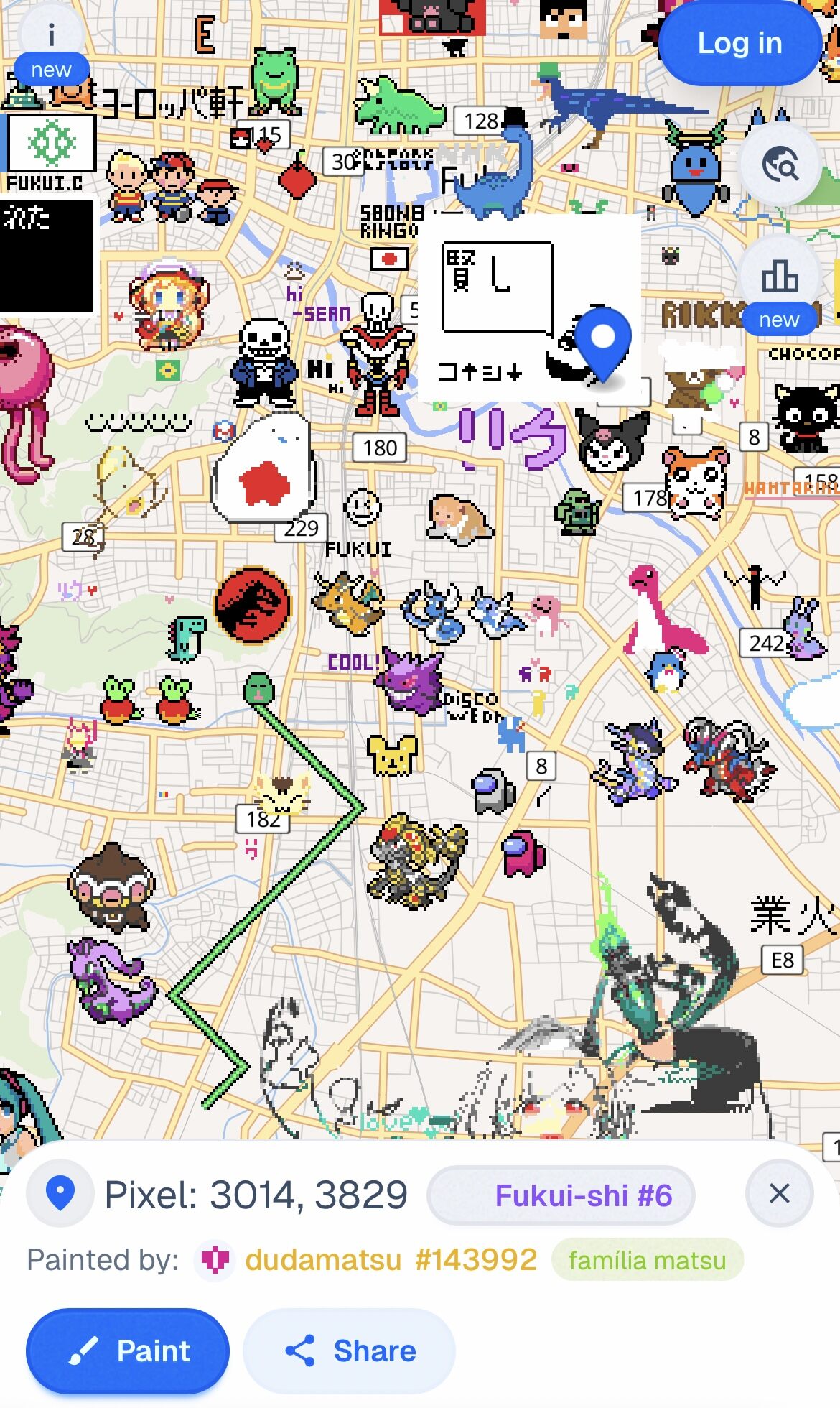Share this pixel location
The image size is (840, 1408).
[x=350, y=1351]
